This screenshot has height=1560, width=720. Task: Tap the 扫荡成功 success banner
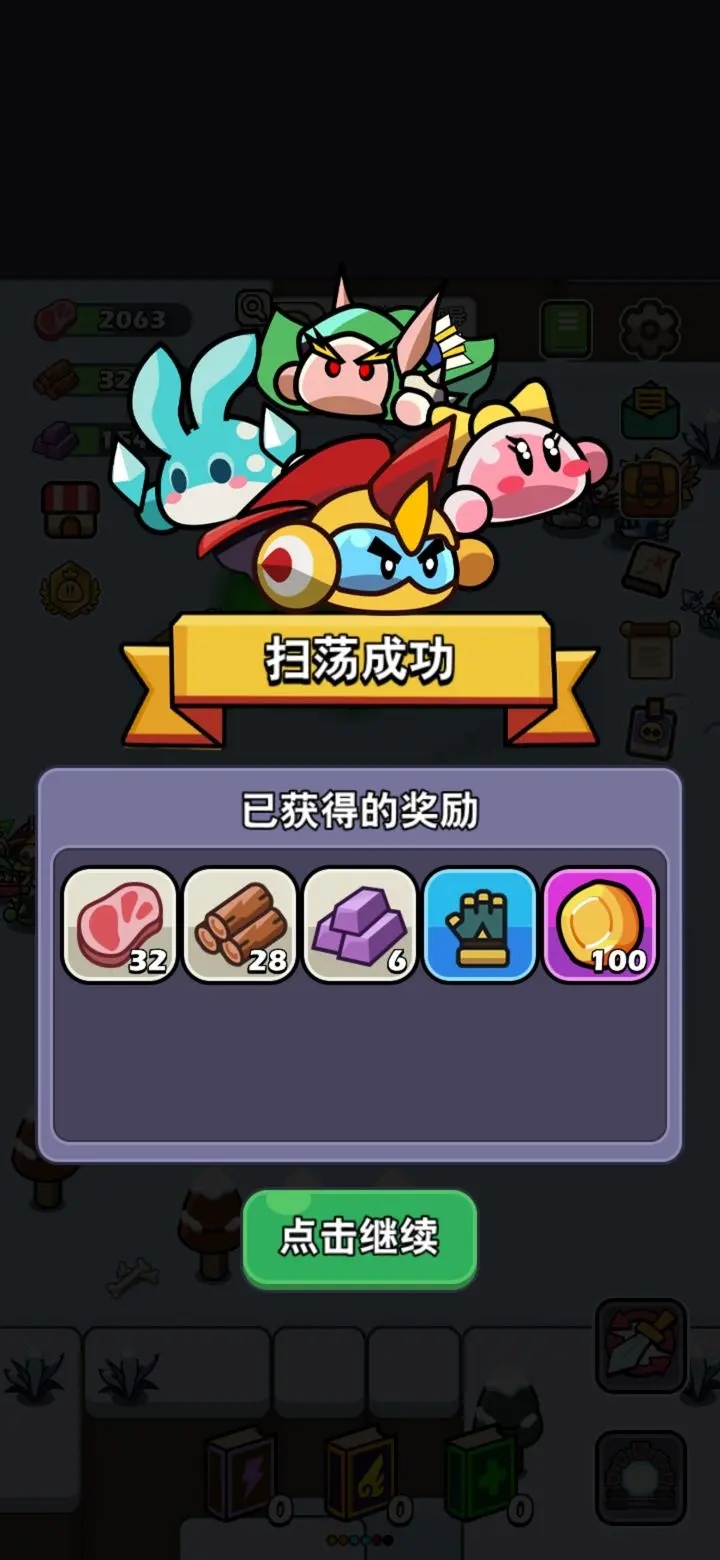(x=360, y=658)
